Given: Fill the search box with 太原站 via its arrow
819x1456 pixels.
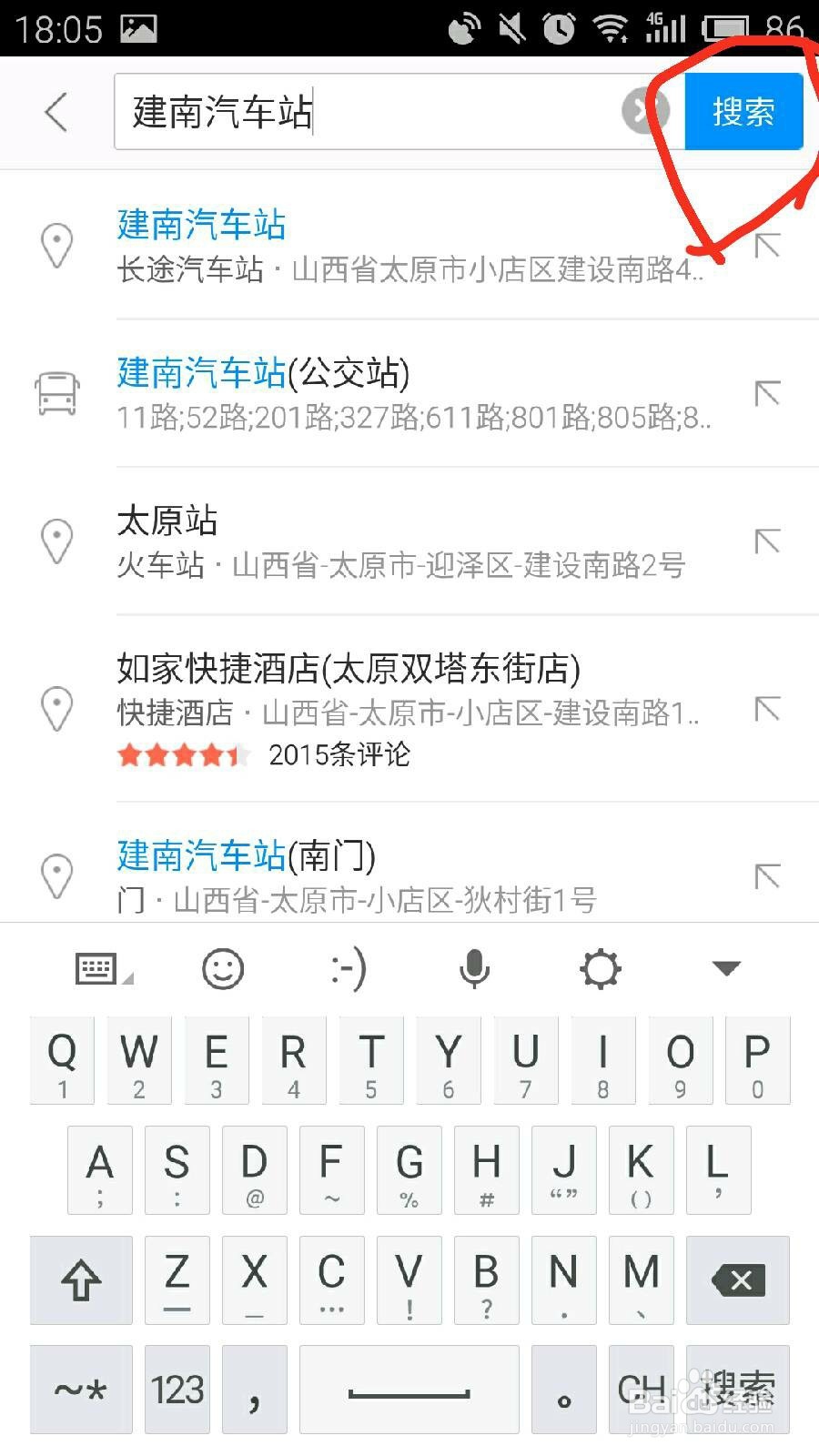Looking at the screenshot, I should [767, 541].
